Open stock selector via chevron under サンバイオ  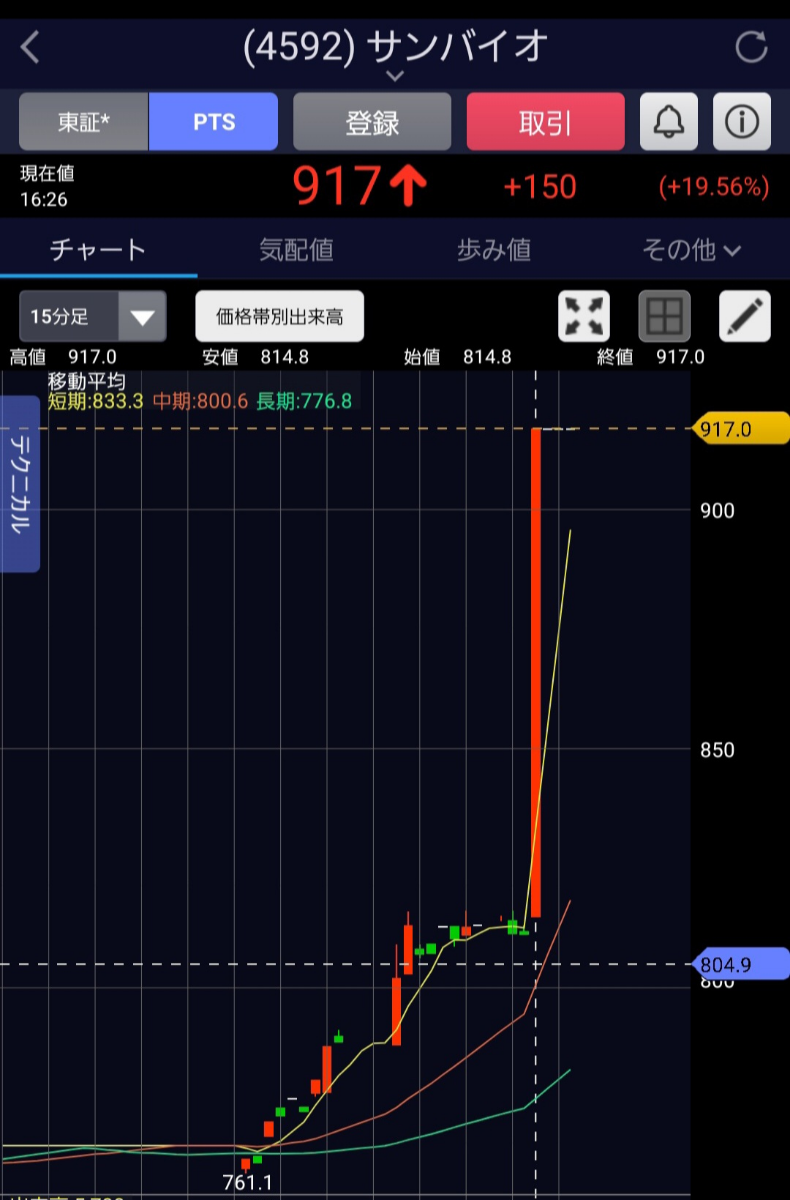(x=395, y=75)
